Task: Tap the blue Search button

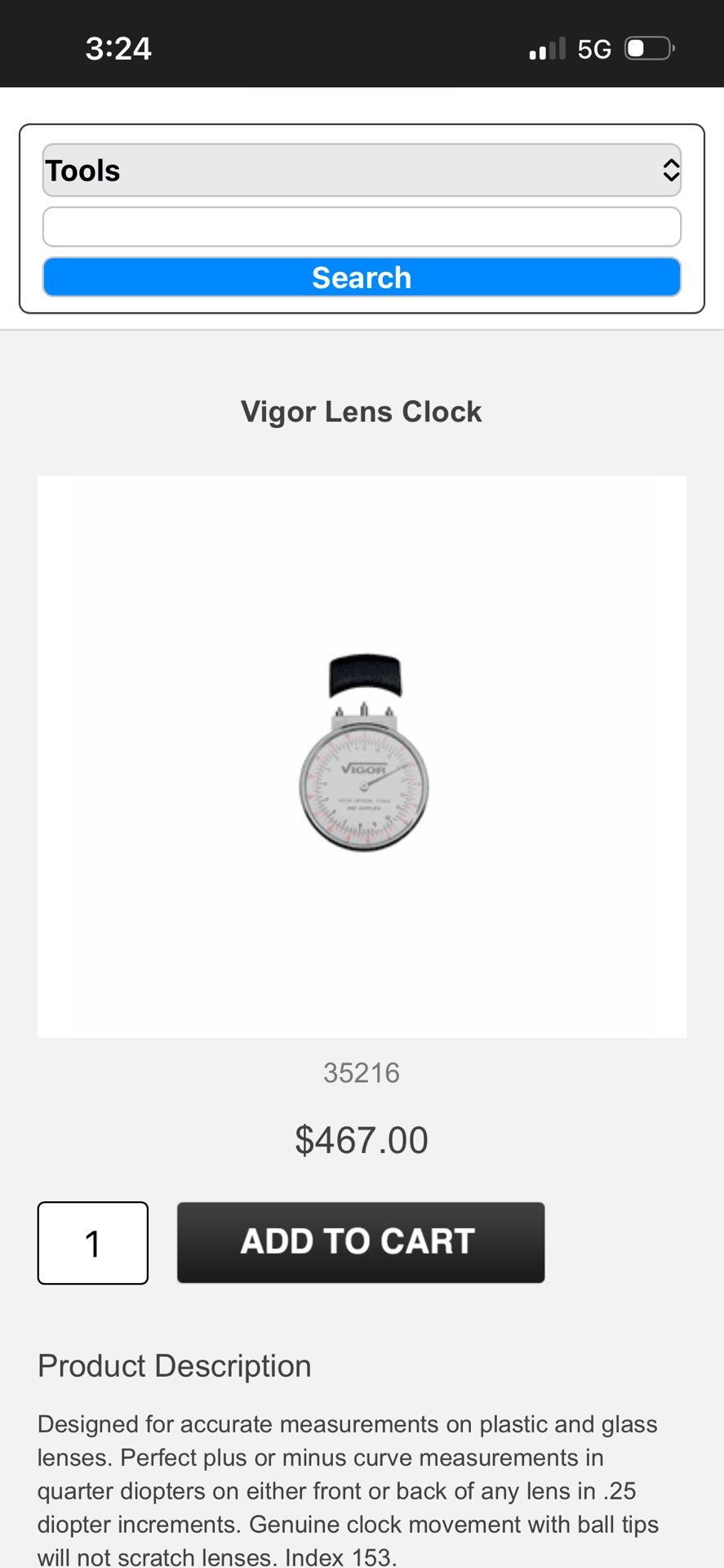Action: (x=362, y=278)
